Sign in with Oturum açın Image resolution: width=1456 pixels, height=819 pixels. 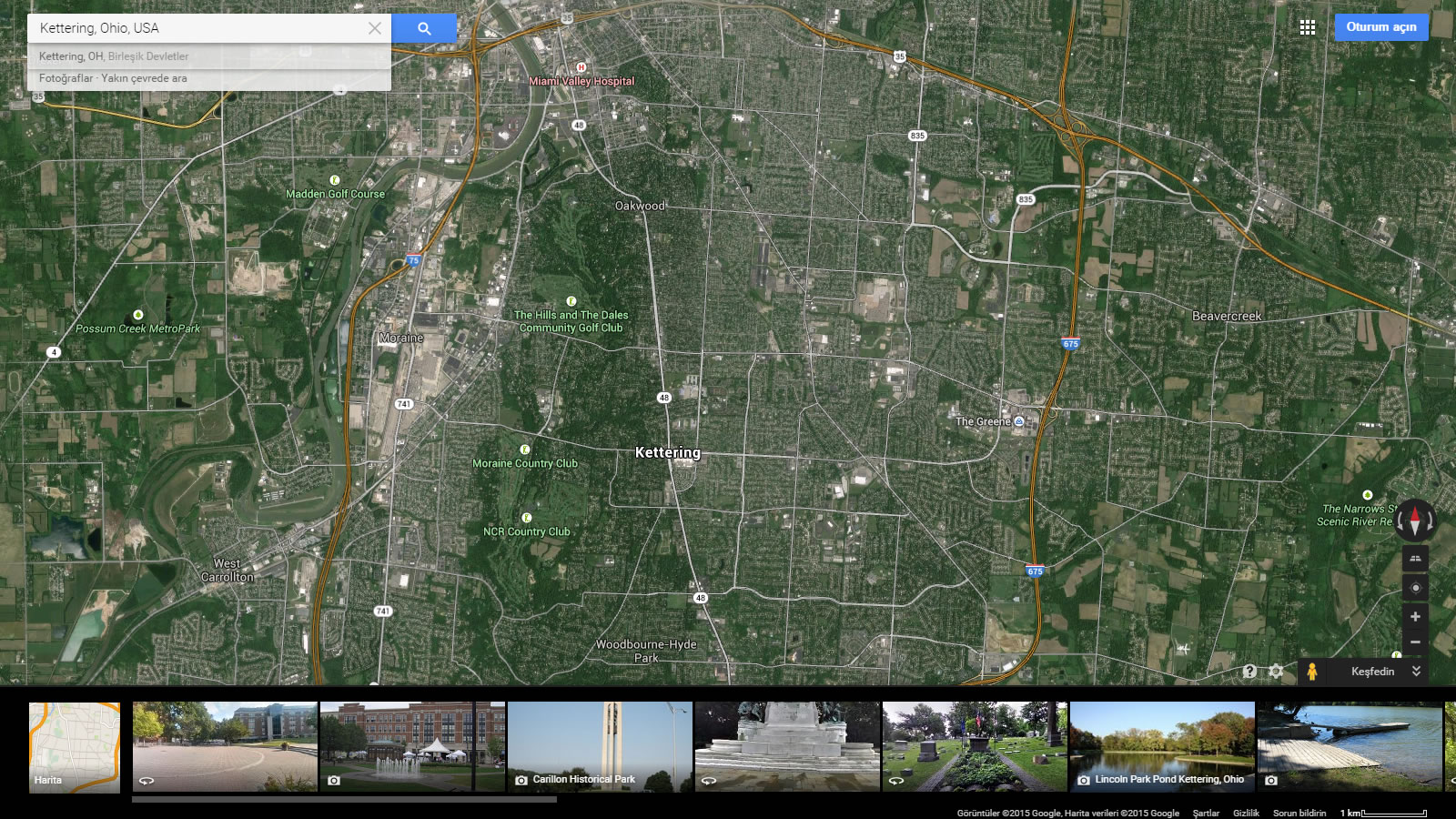click(1380, 27)
